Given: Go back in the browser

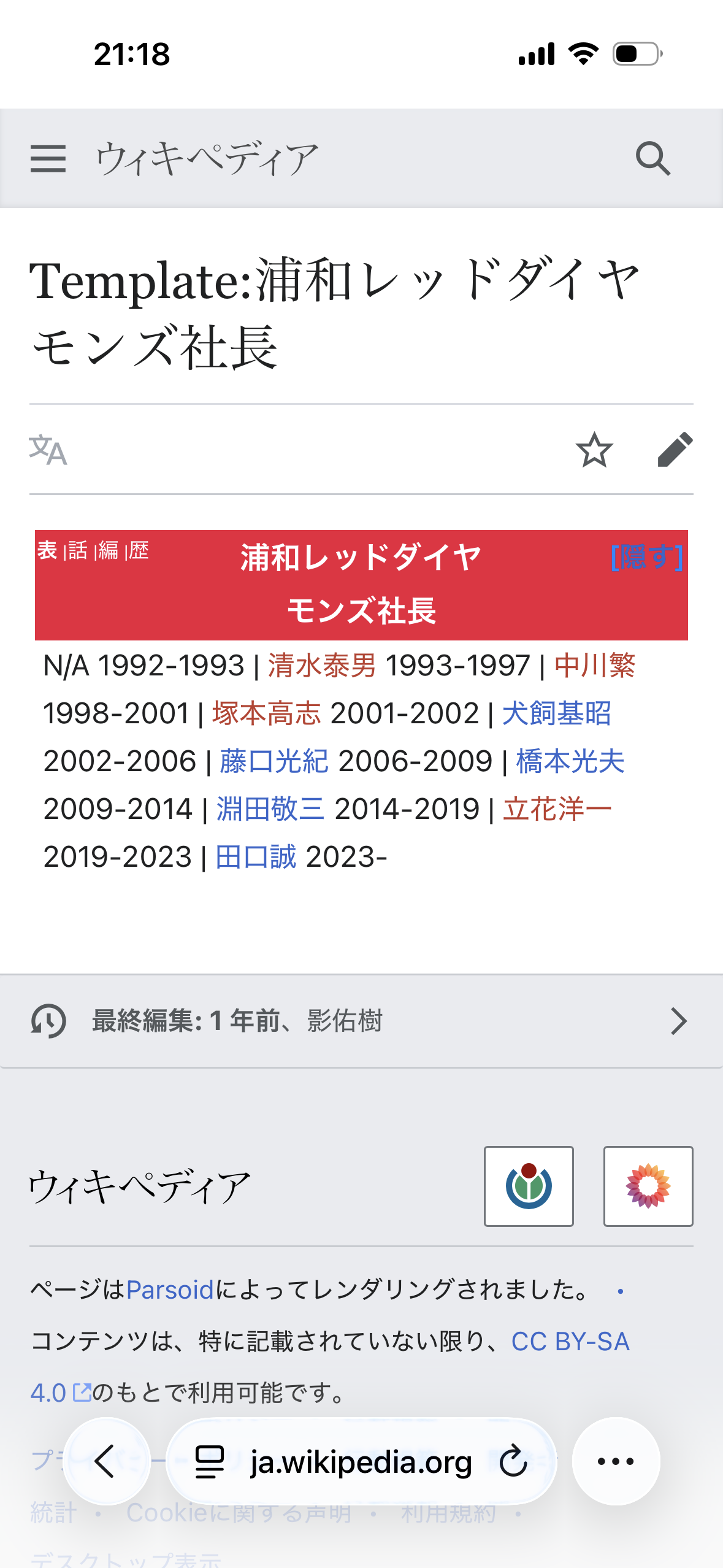Looking at the screenshot, I should (107, 1461).
